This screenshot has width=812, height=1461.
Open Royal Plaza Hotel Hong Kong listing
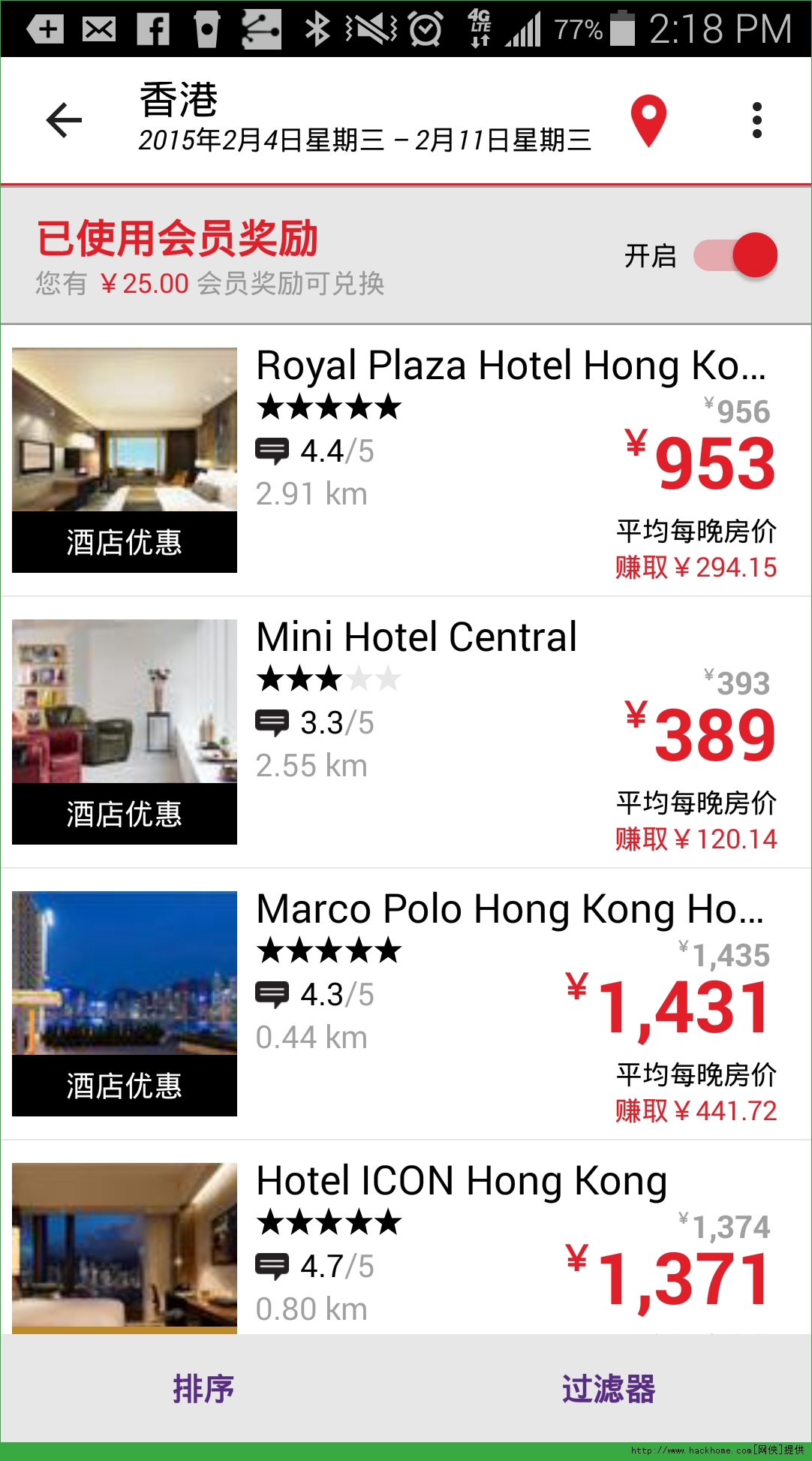click(x=510, y=366)
